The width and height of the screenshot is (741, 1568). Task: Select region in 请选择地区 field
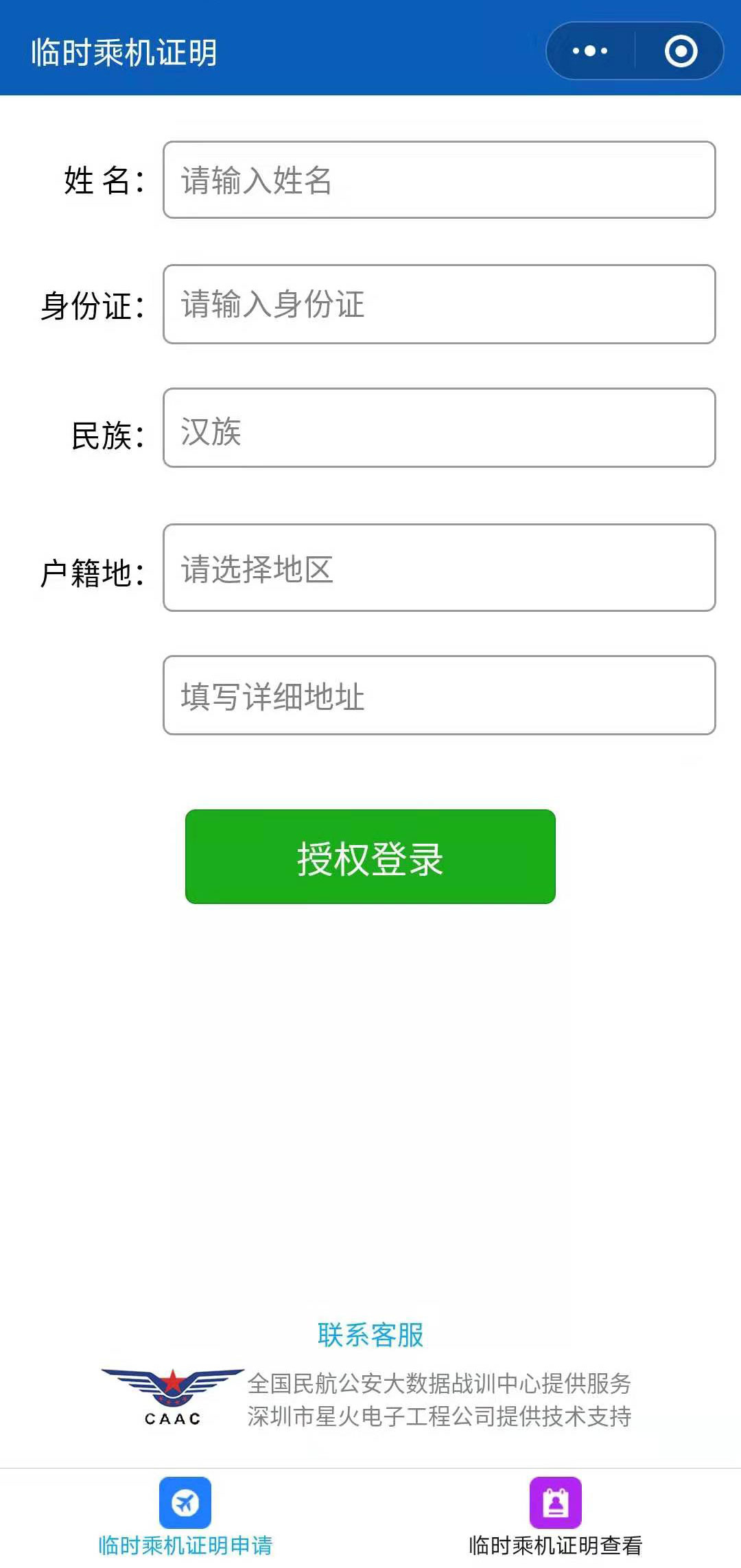coord(439,567)
